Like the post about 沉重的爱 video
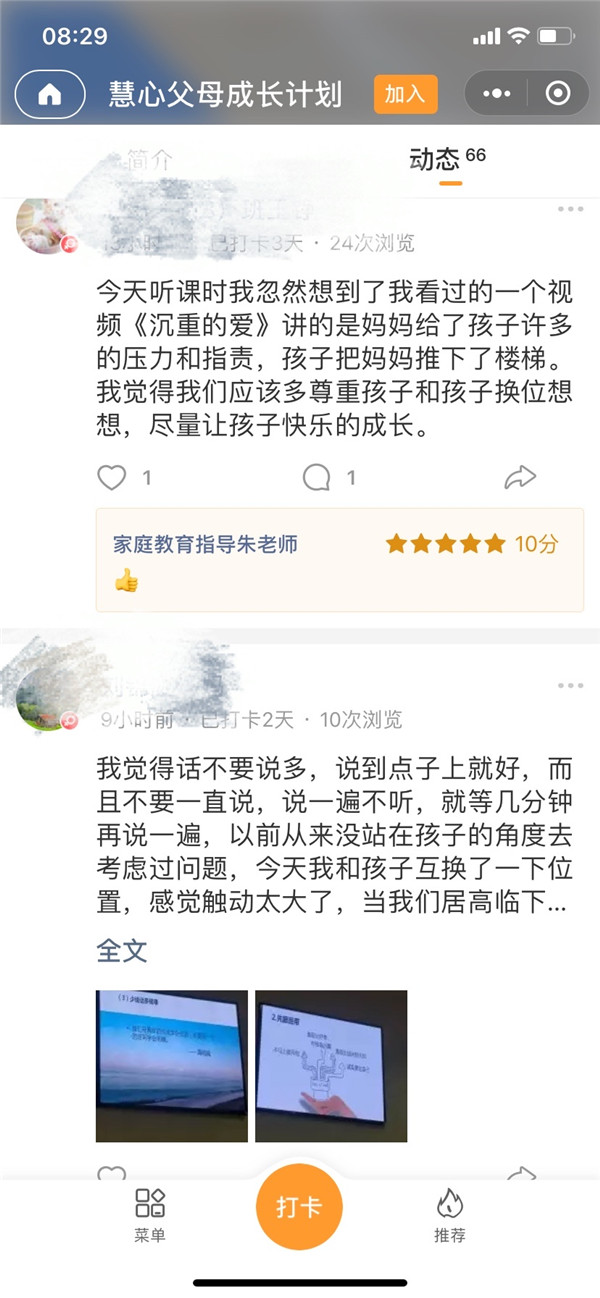The height and width of the screenshot is (1298, 600). pyautogui.click(x=112, y=478)
